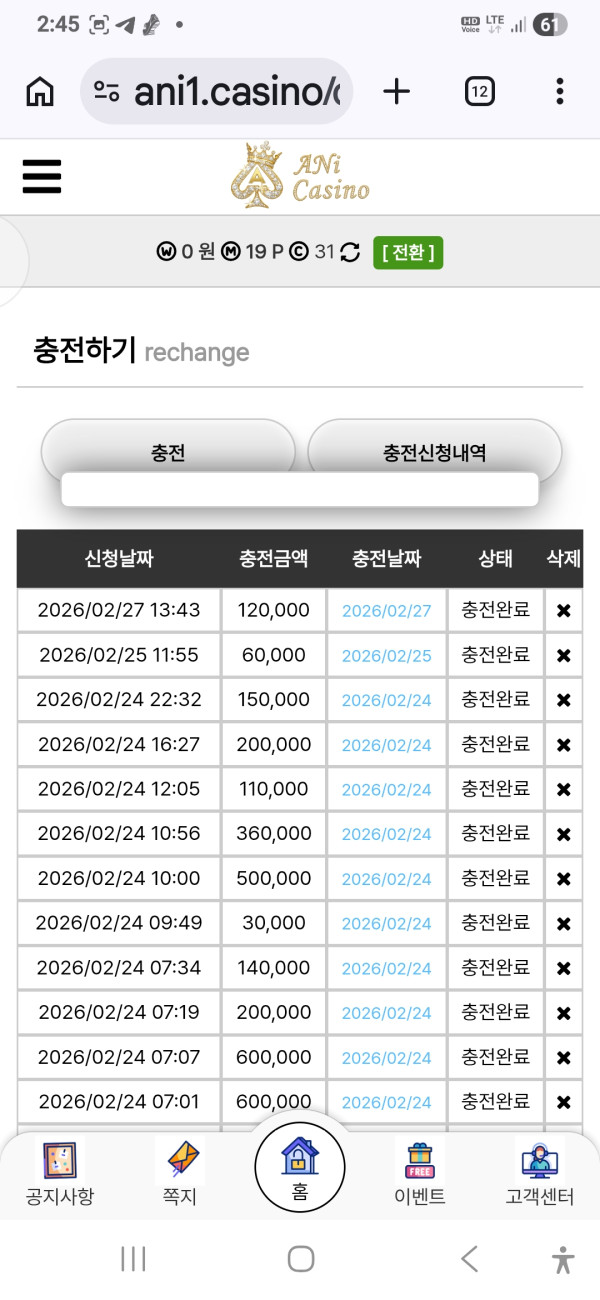The image size is (600, 1300).
Task: Refresh the balance with the sync icon
Action: point(350,252)
